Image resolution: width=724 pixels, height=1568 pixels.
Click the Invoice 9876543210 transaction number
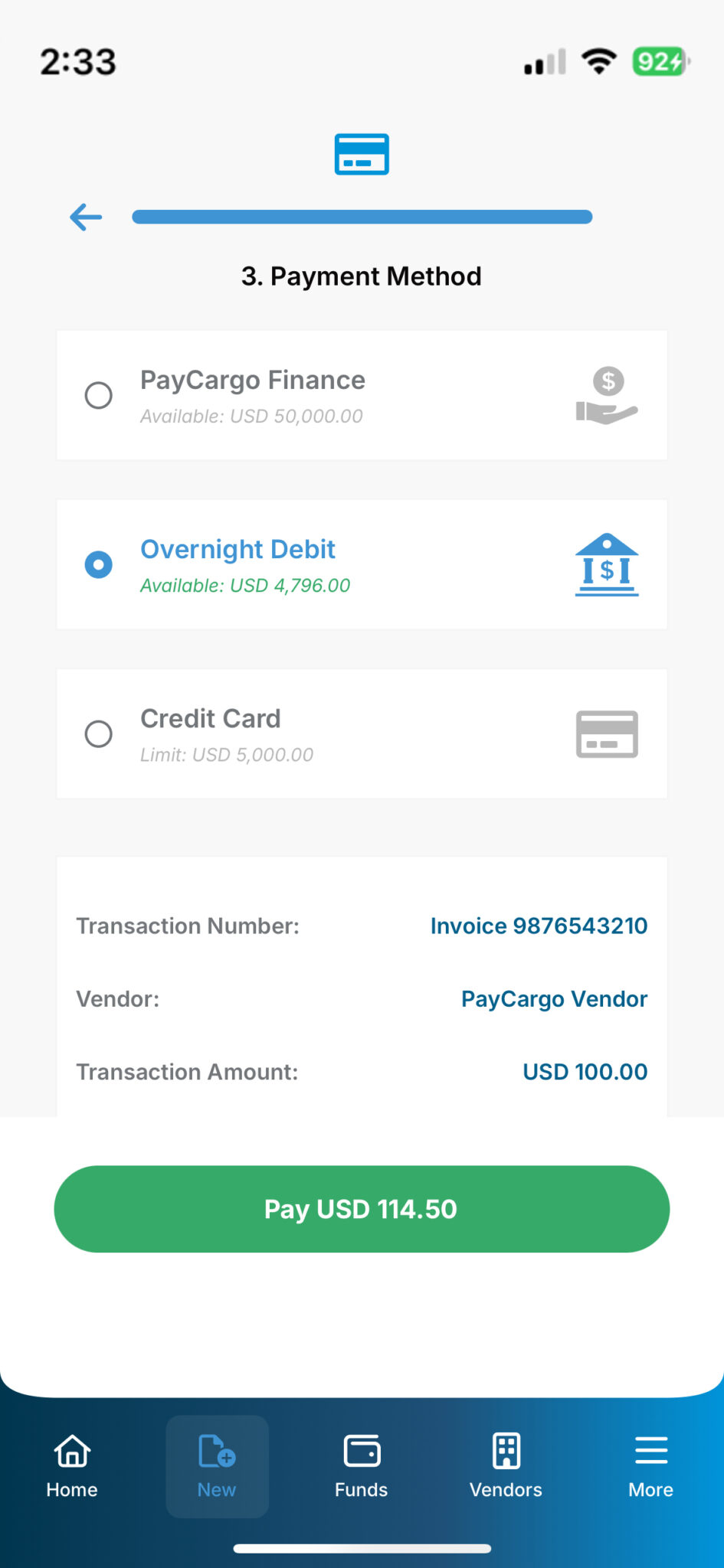tap(539, 926)
